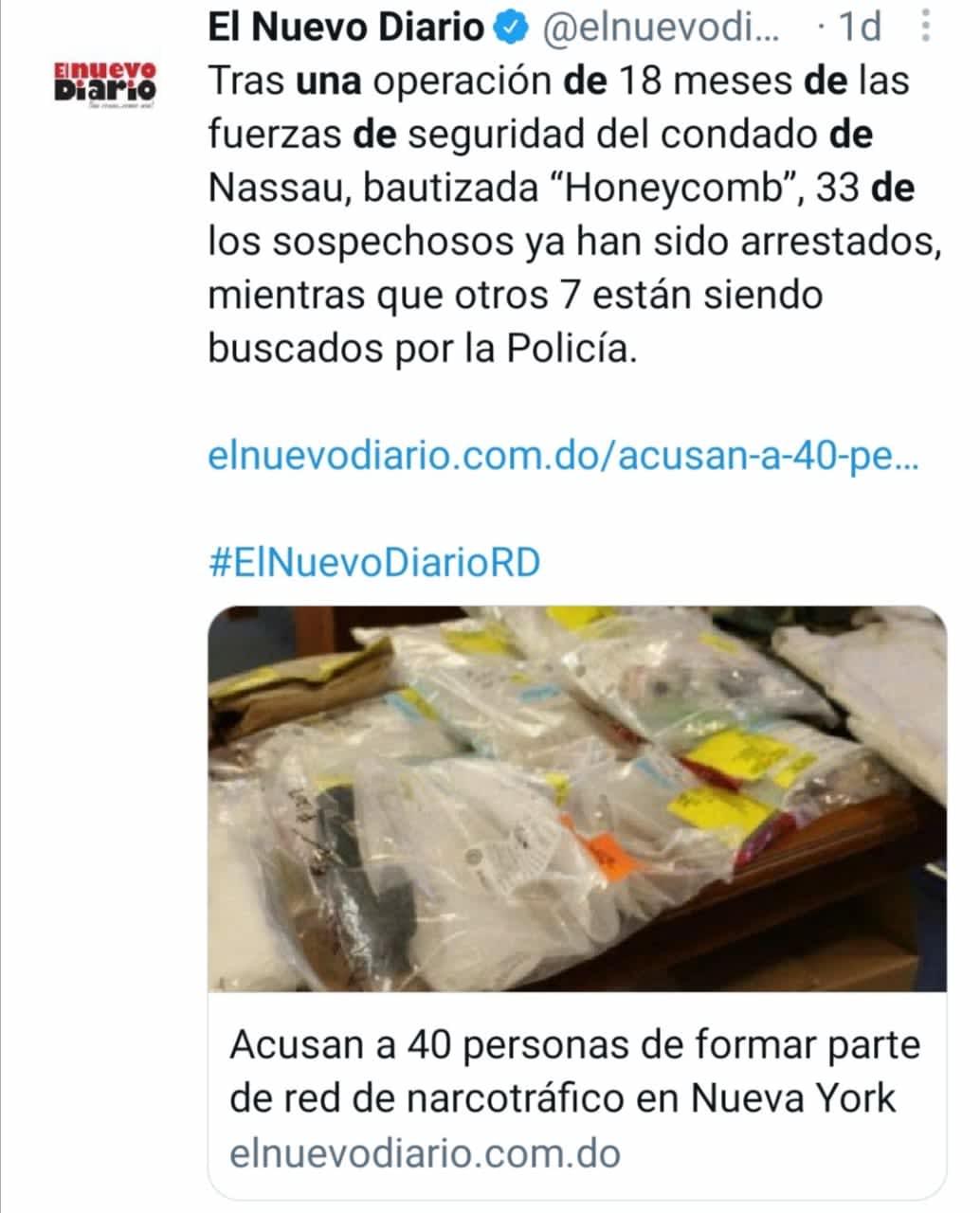
Task: Open the elnuevodiario.com.do article link
Action: tap(563, 457)
